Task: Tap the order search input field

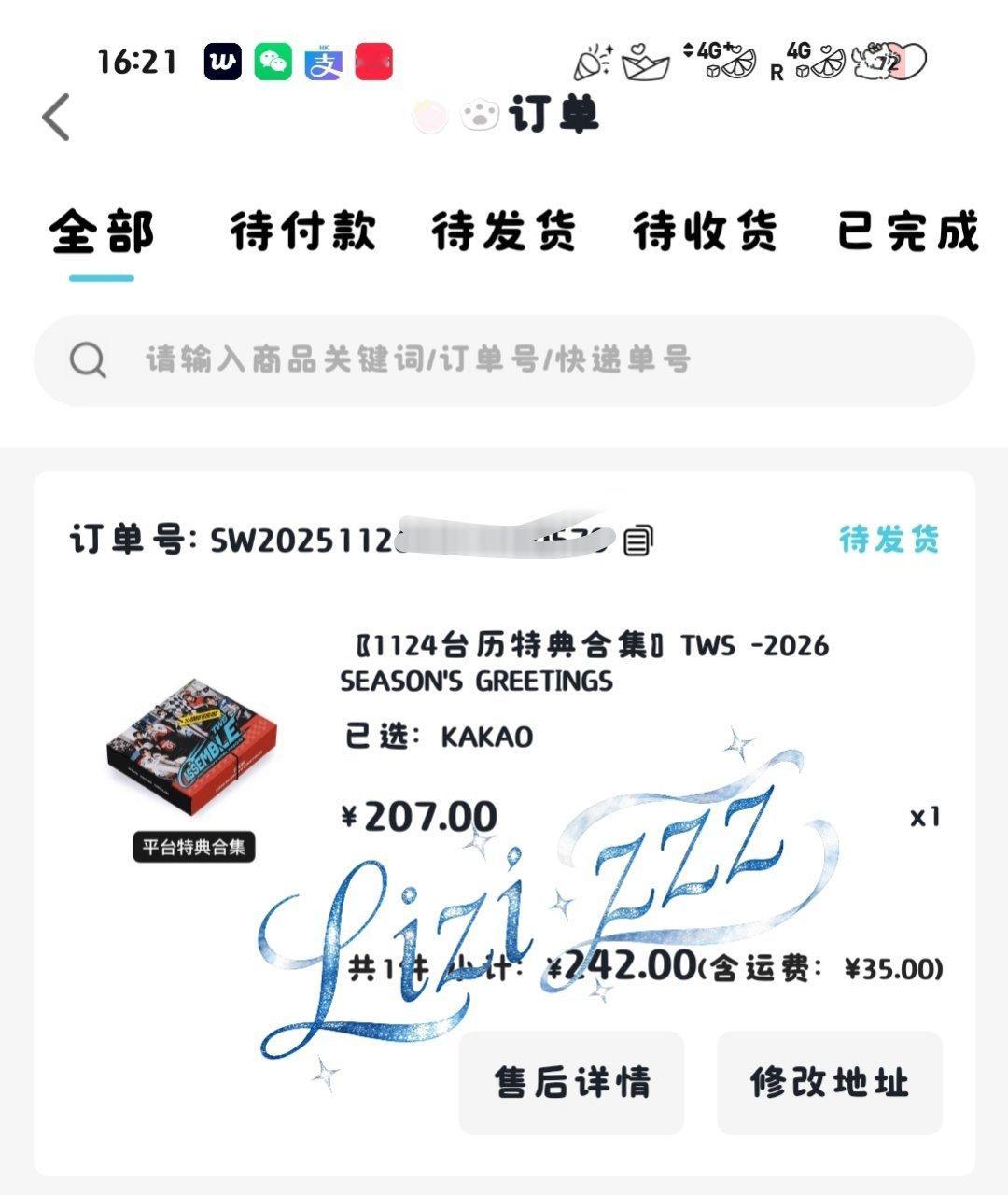Action: [x=420, y=359]
